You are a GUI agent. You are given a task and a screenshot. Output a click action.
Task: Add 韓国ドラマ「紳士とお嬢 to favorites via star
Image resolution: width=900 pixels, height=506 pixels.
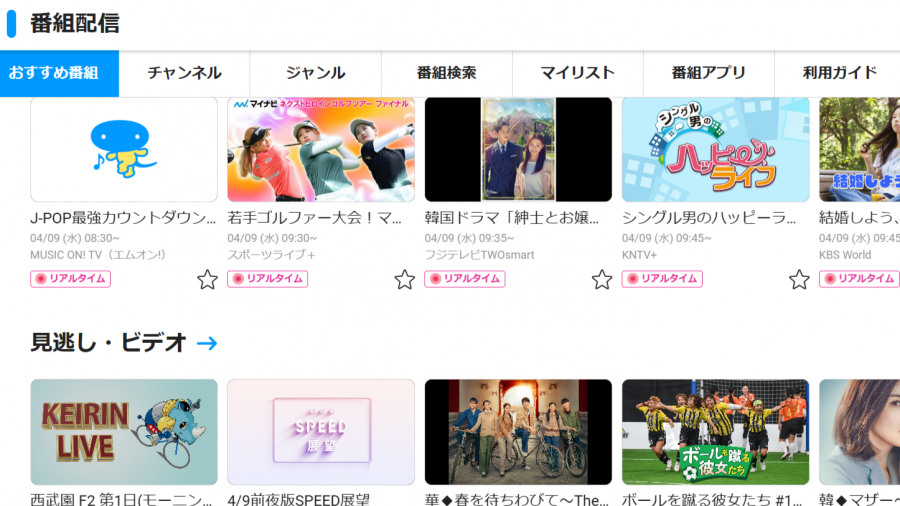coord(601,280)
